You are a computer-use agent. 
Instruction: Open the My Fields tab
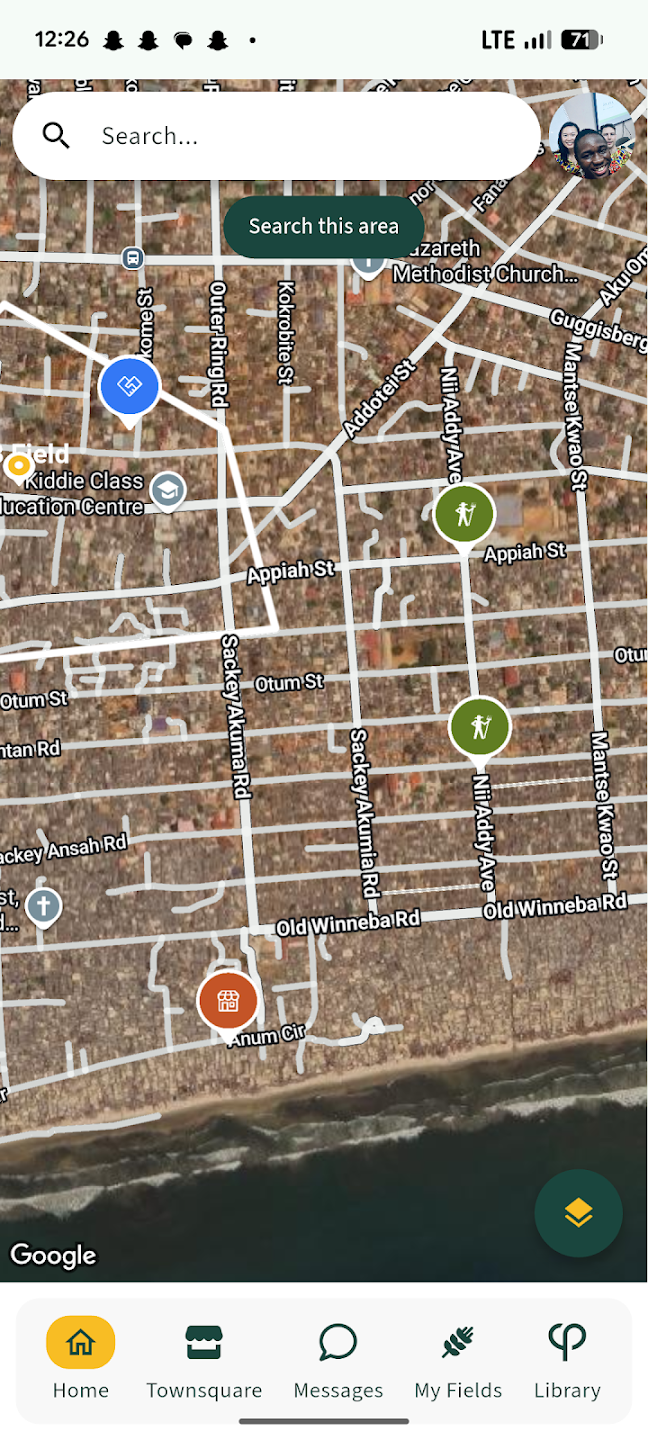point(458,1360)
